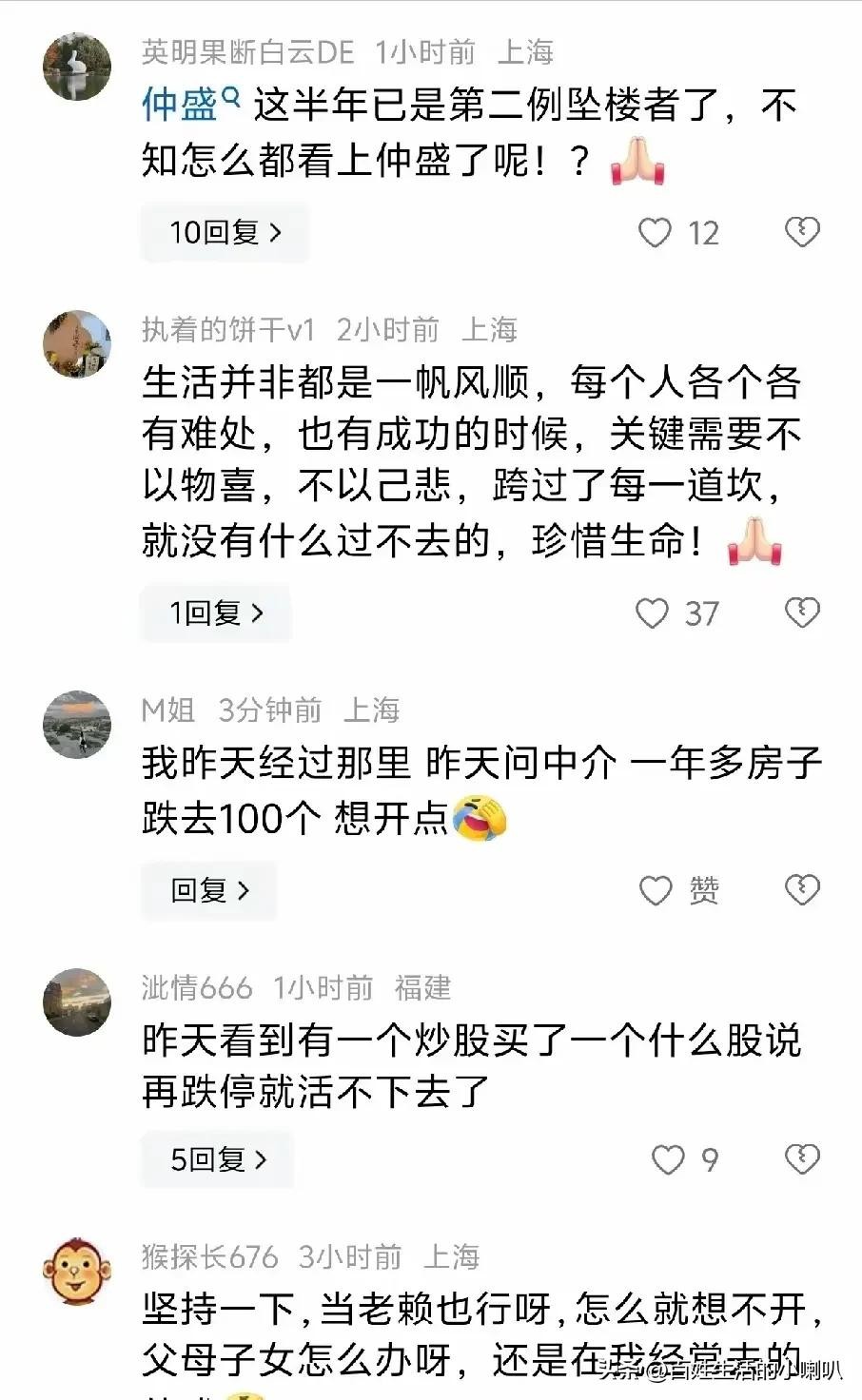This screenshot has width=862, height=1400.
Task: Open 猴探长676's monkey avatar
Action: (77, 1272)
